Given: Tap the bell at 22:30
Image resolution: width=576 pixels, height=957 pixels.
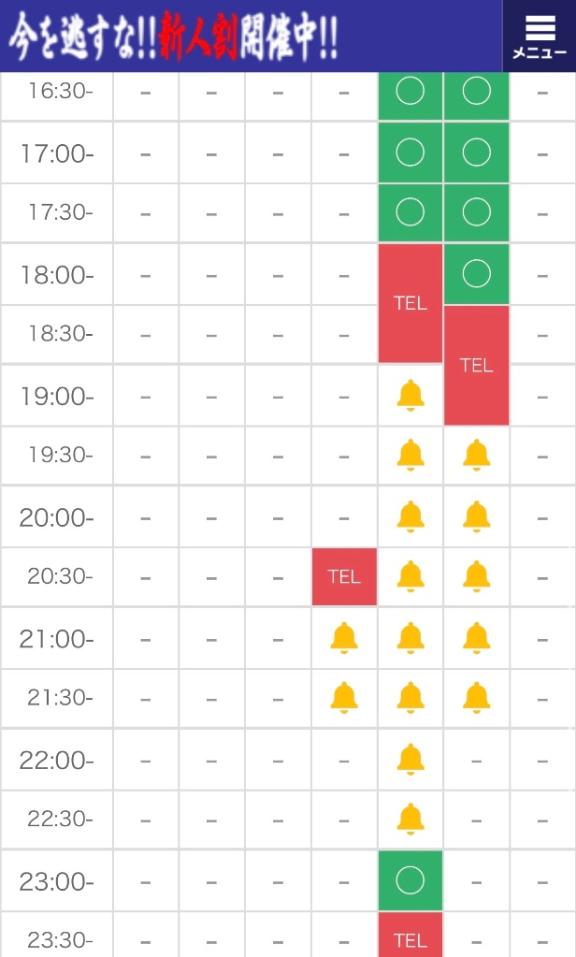Looking at the screenshot, I should click(x=411, y=818).
